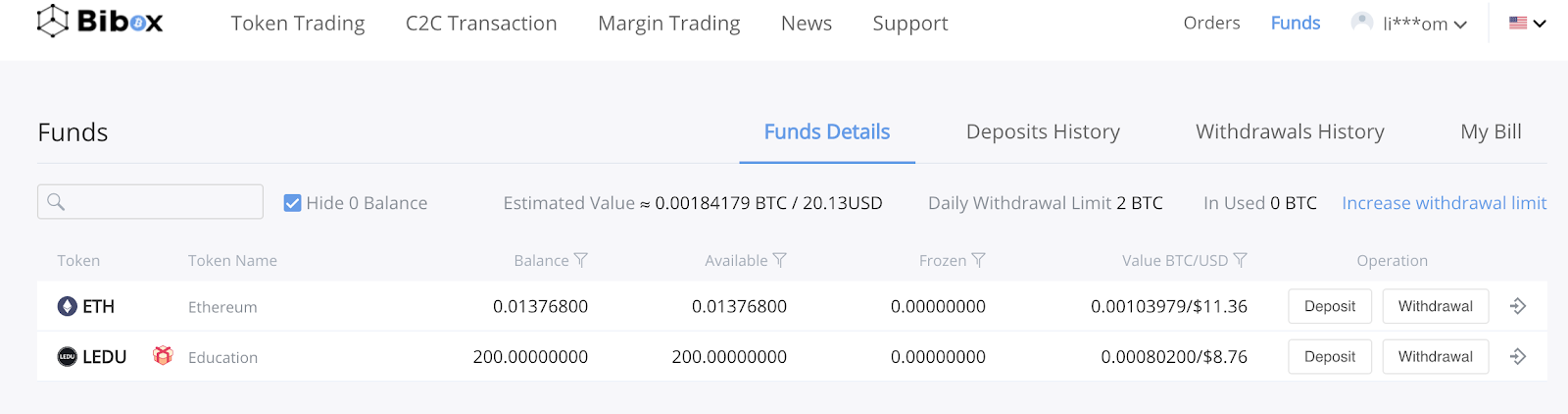Image resolution: width=1568 pixels, height=414 pixels.
Task: Filter by the Value BTC/USD column
Action: click(x=1241, y=260)
